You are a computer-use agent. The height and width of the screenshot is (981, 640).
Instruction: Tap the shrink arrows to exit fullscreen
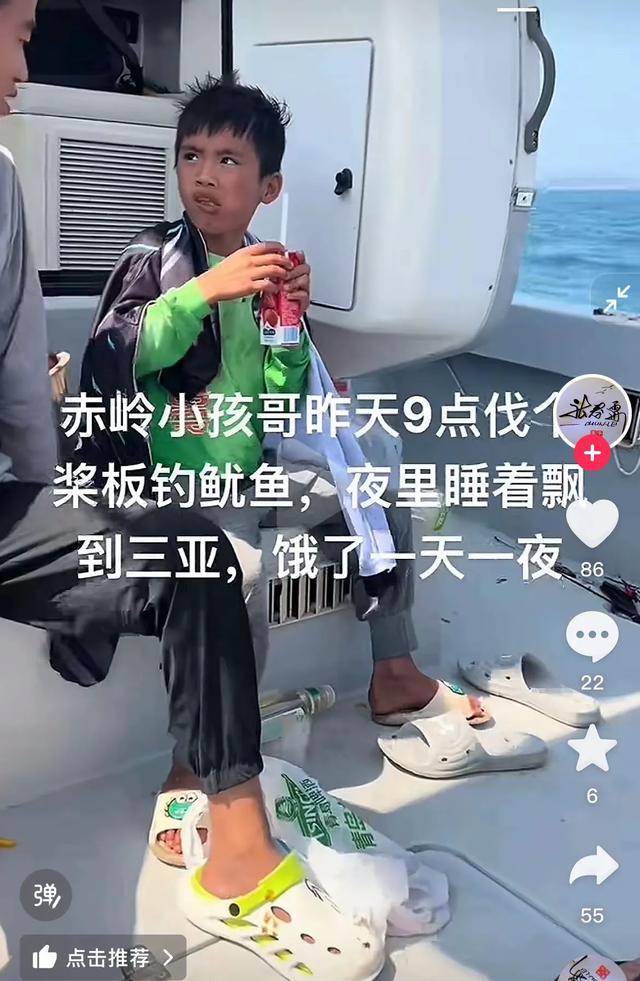[616, 298]
